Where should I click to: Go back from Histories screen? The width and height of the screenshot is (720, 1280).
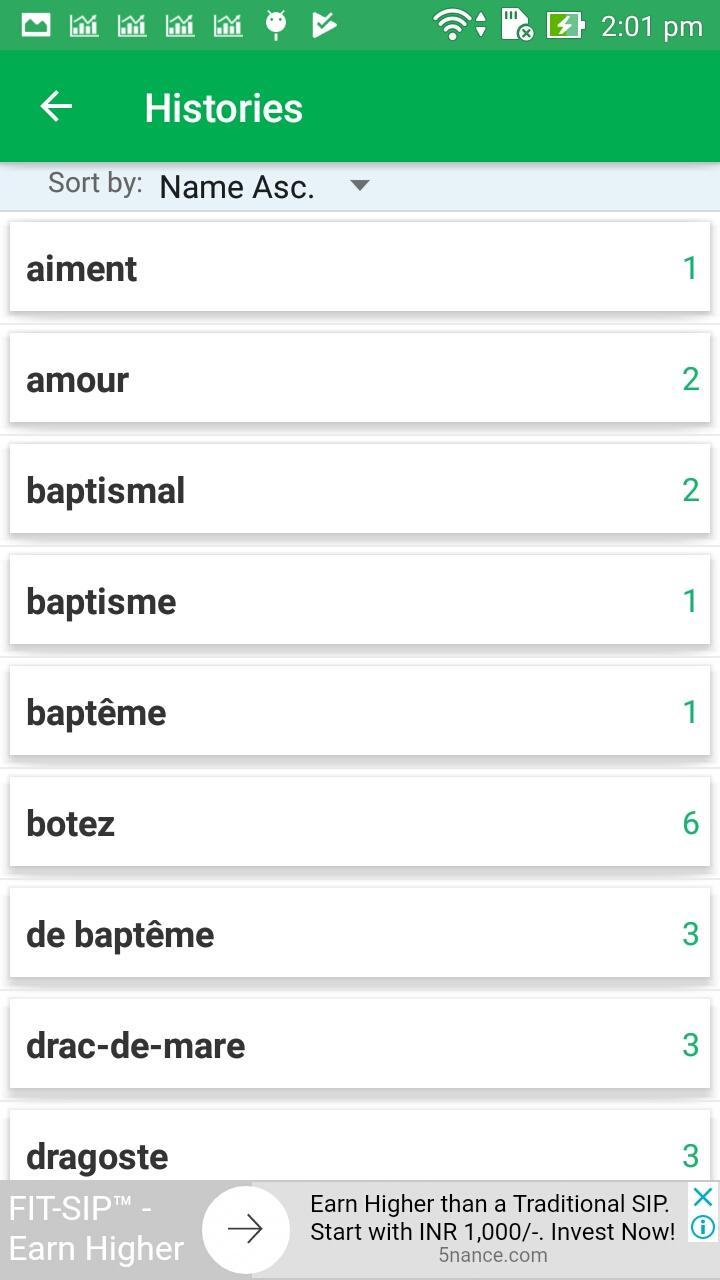click(x=56, y=107)
